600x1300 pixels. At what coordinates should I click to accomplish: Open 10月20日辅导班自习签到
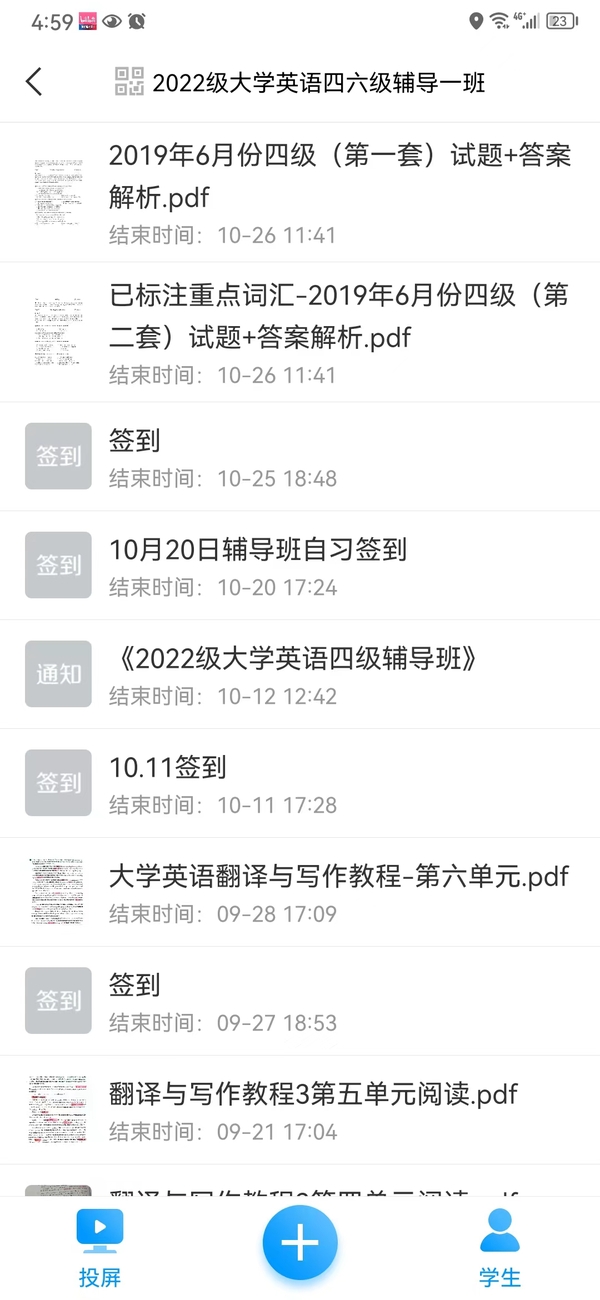pos(300,566)
